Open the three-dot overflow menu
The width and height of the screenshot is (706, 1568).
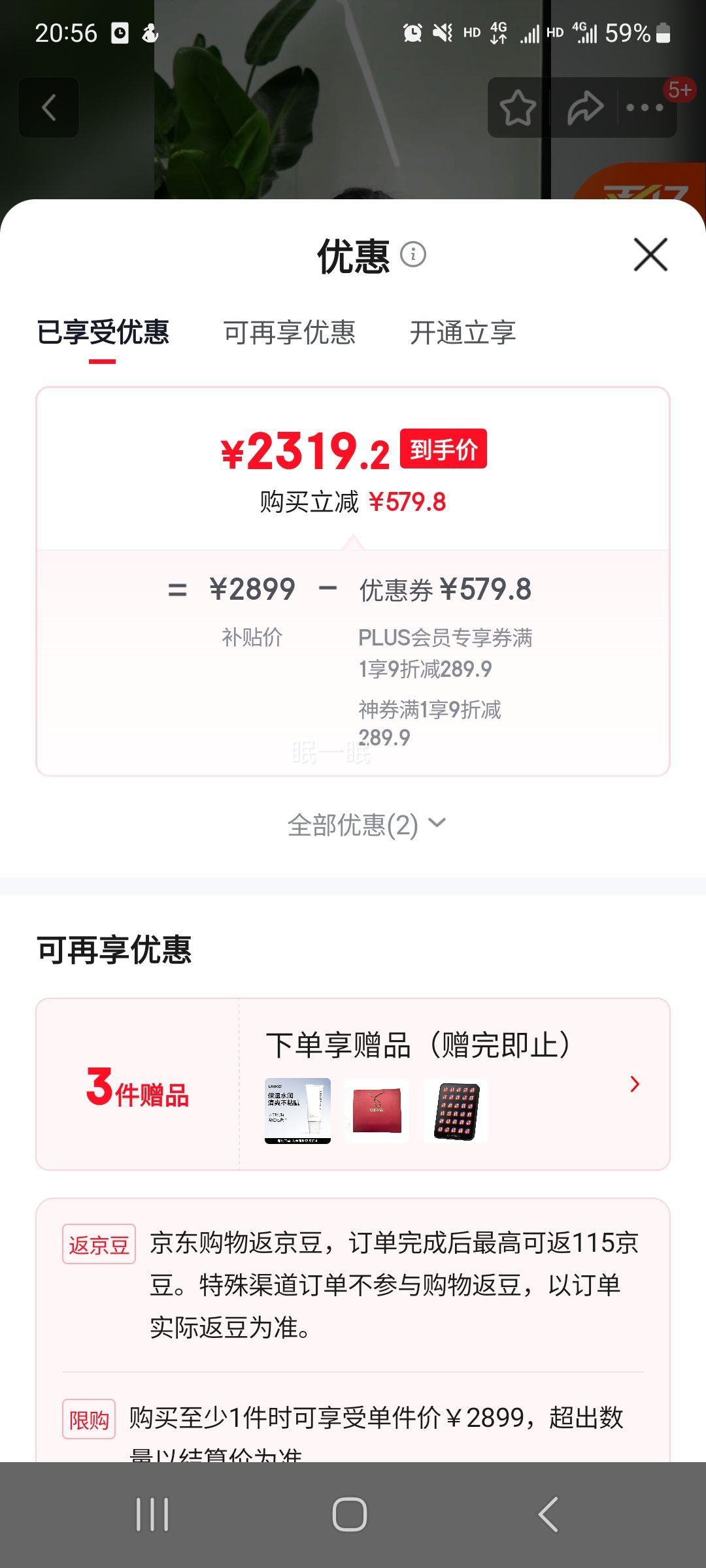[645, 108]
